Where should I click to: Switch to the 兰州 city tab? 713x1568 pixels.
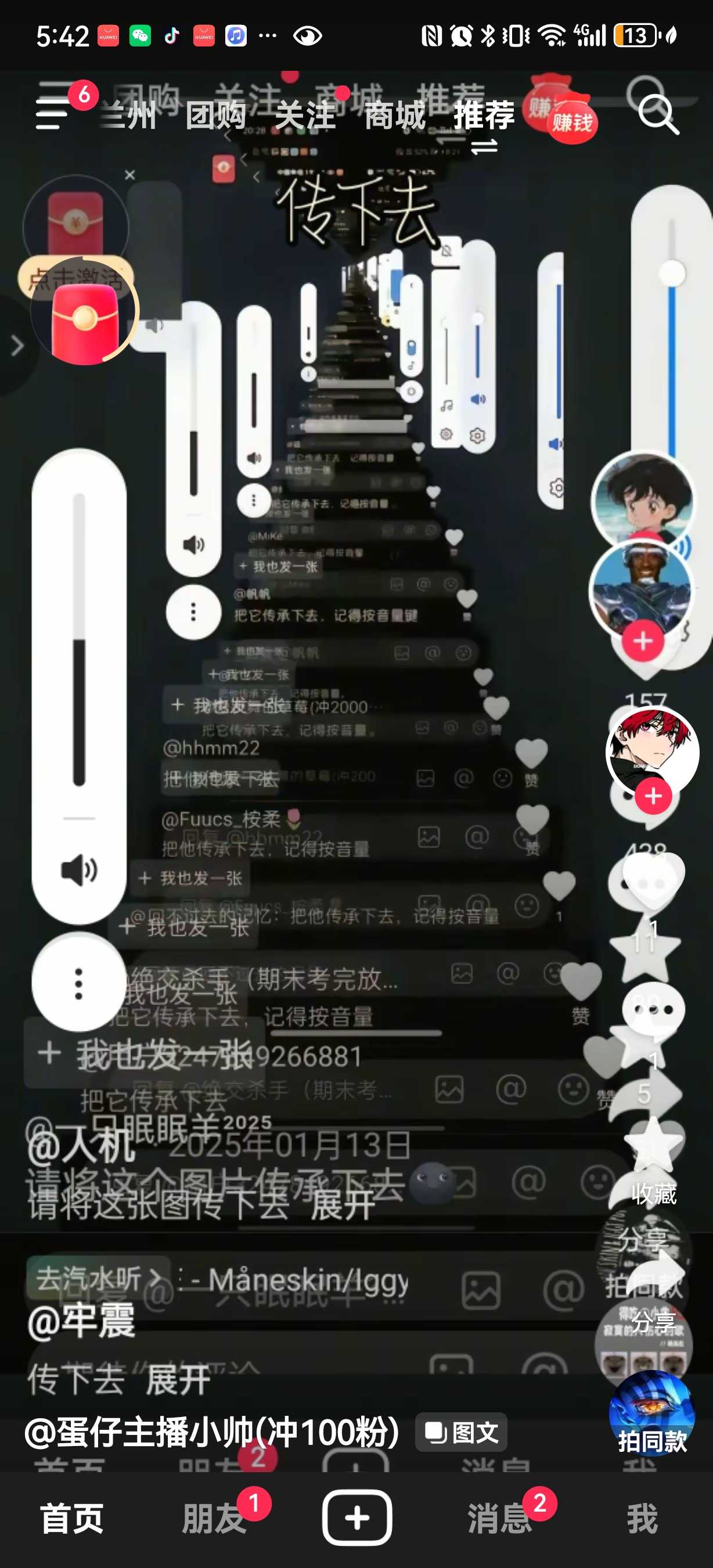(128, 116)
